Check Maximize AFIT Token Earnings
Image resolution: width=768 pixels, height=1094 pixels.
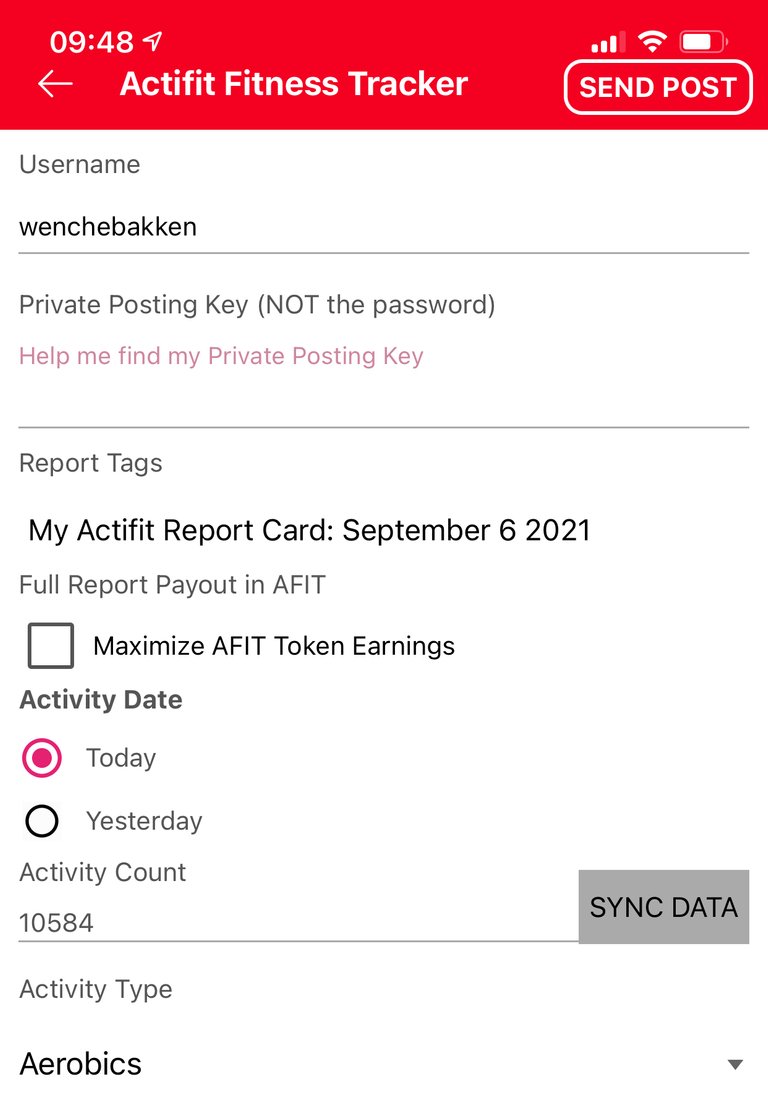coord(51,646)
